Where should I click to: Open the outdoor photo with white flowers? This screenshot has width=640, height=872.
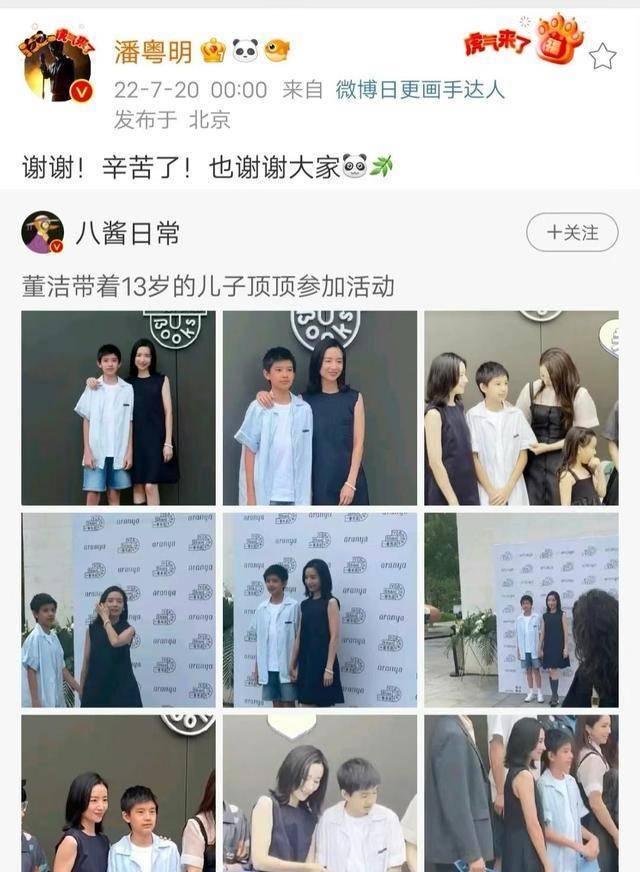521,610
